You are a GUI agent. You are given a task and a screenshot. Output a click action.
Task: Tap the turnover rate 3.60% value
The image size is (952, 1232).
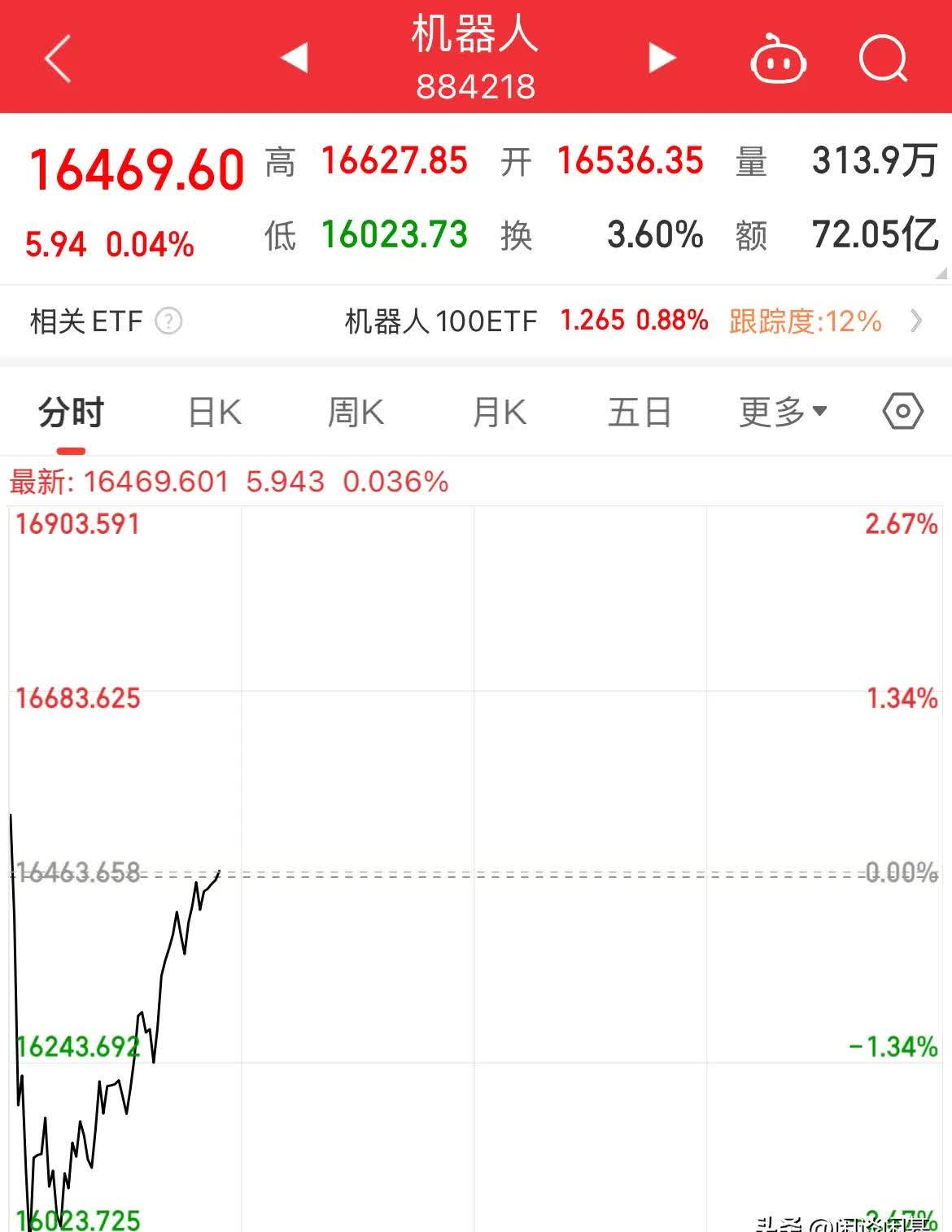[x=655, y=236]
